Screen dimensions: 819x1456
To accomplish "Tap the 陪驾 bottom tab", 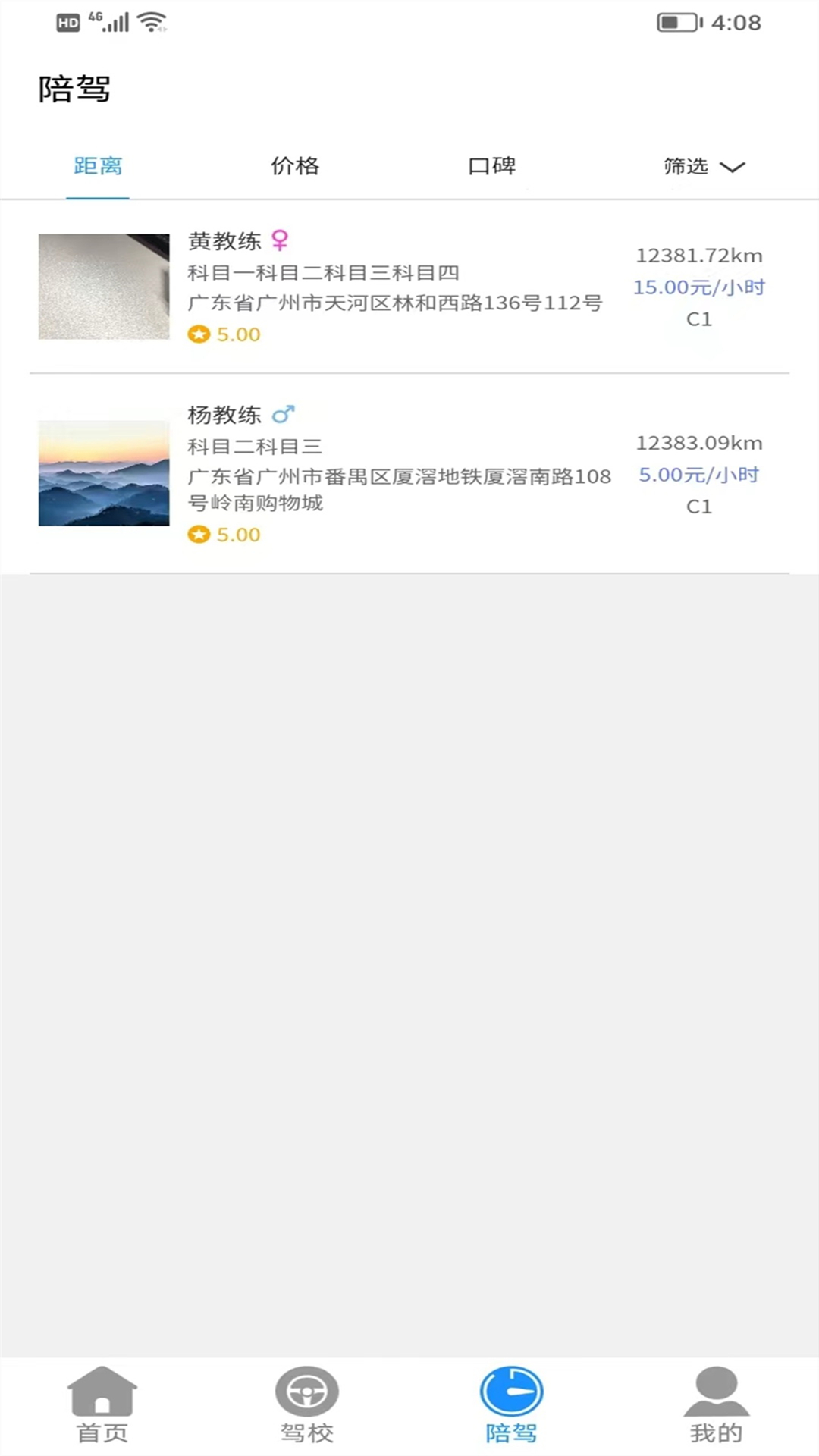I will click(511, 1405).
